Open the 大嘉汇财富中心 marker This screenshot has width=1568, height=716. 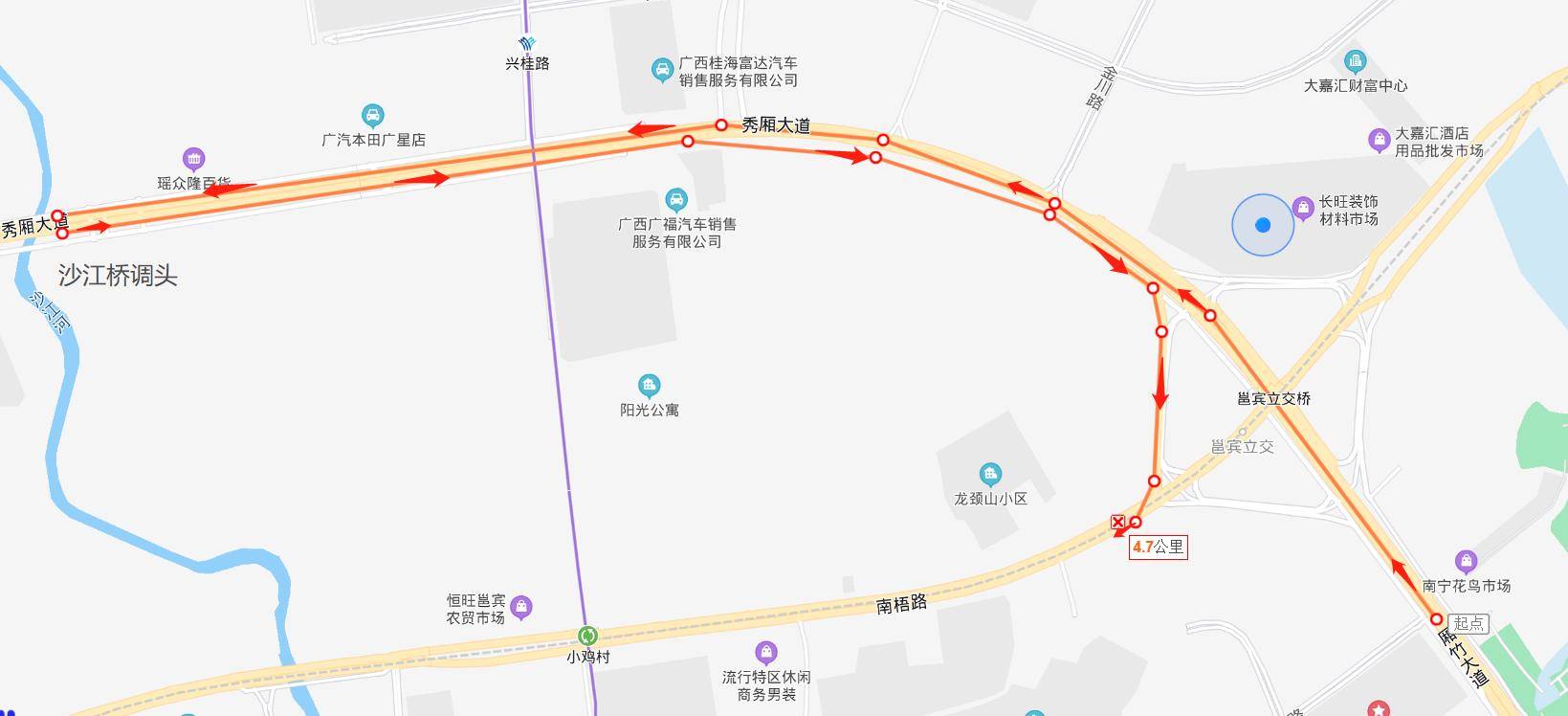coord(1355,62)
